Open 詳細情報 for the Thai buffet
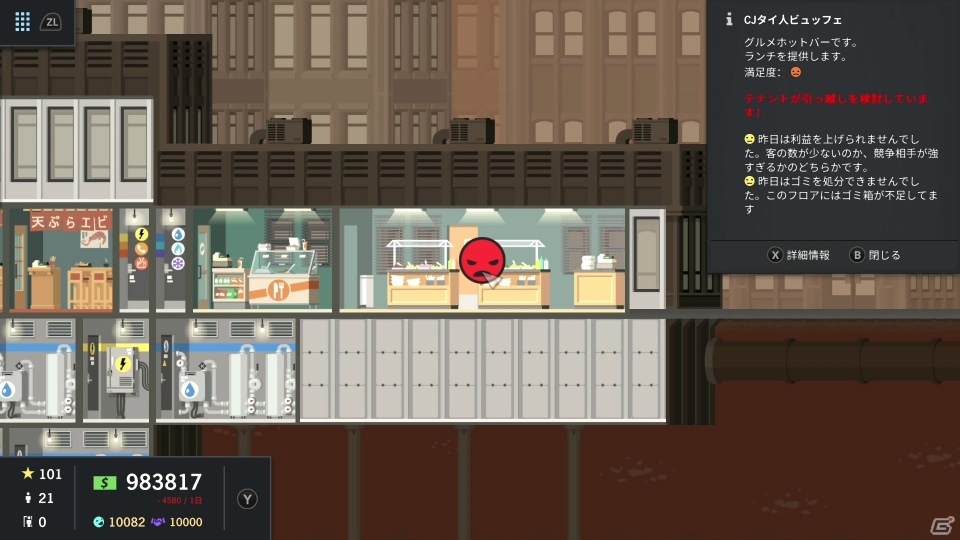Screen dimensions: 960x540 [x=799, y=255]
